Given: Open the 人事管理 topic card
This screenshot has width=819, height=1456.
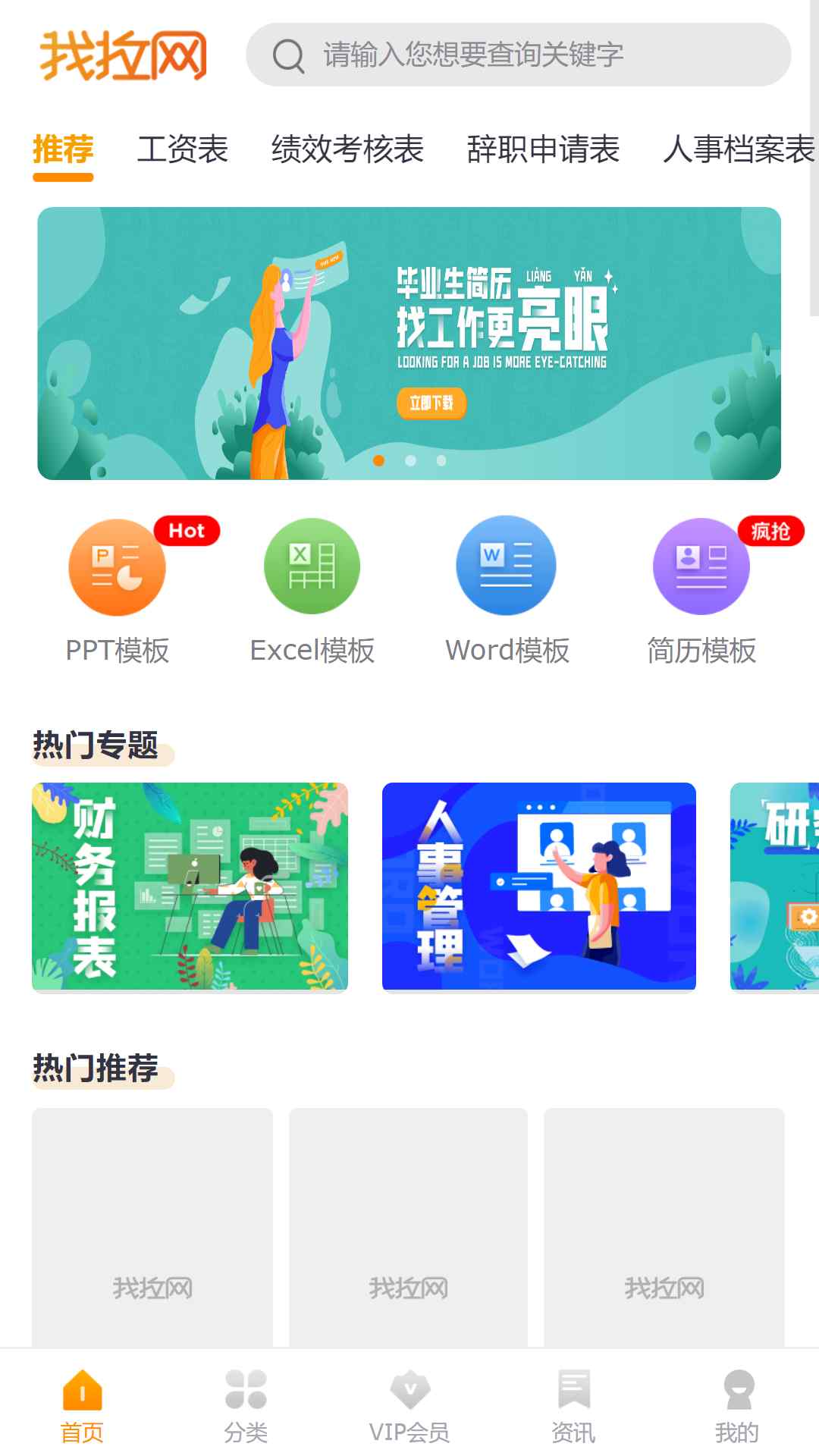Looking at the screenshot, I should click(539, 887).
